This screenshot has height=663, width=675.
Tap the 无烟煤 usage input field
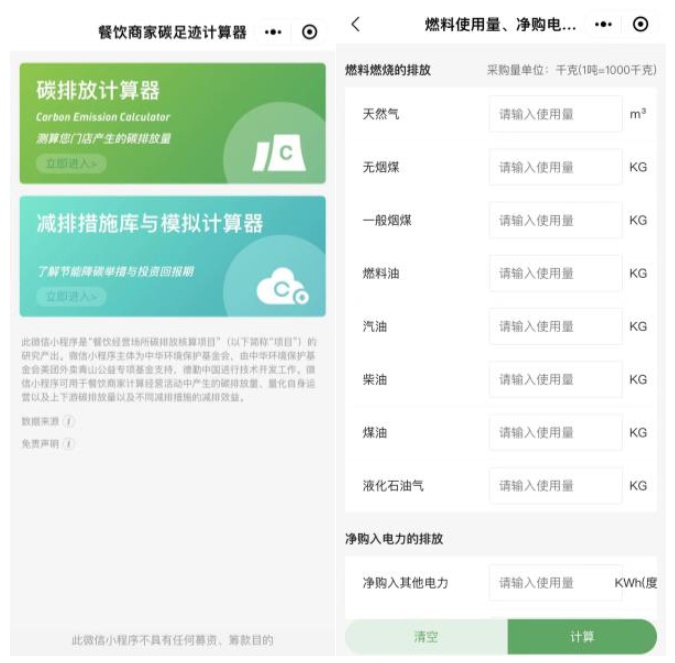(555, 167)
